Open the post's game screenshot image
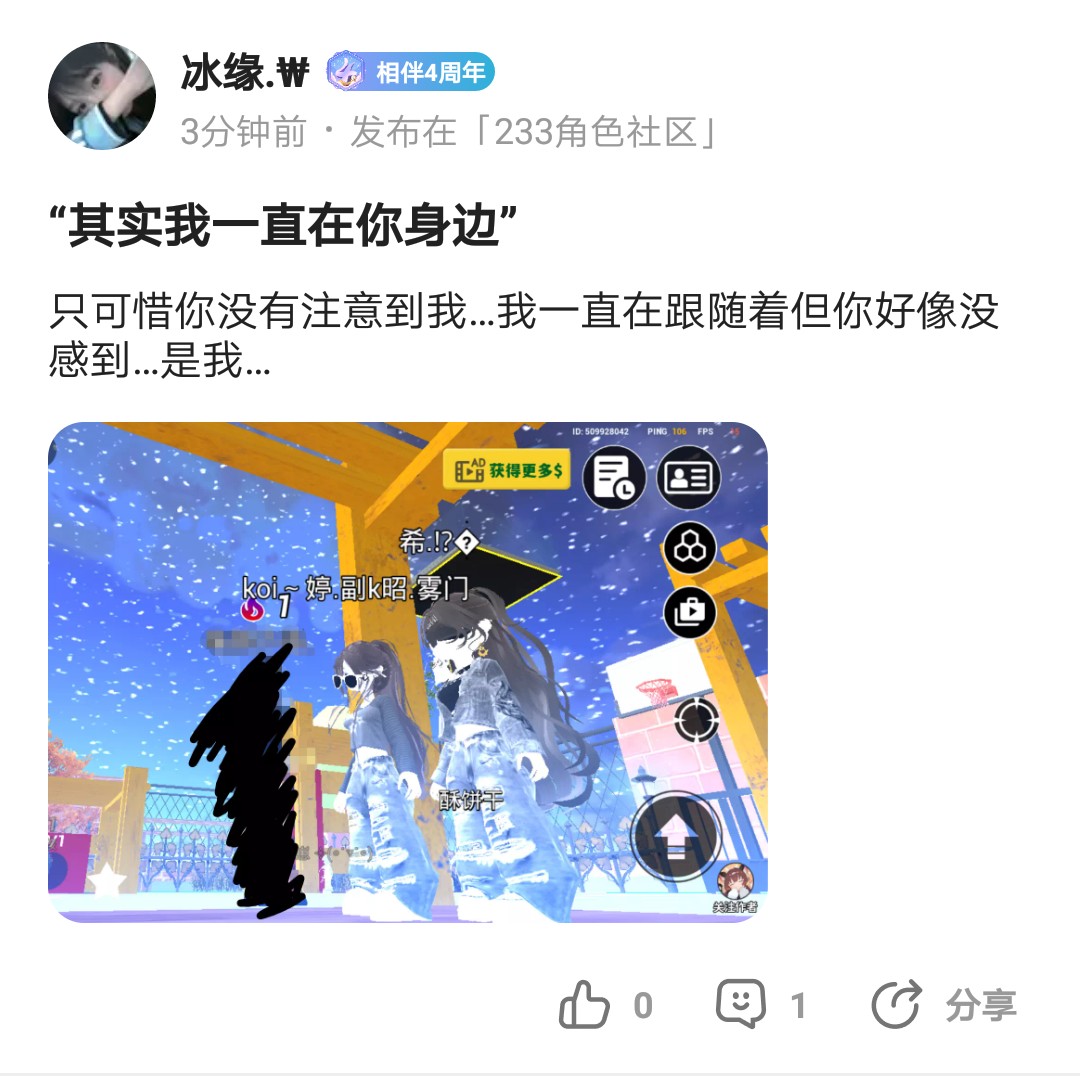This screenshot has height=1080, width=1080. [407, 671]
